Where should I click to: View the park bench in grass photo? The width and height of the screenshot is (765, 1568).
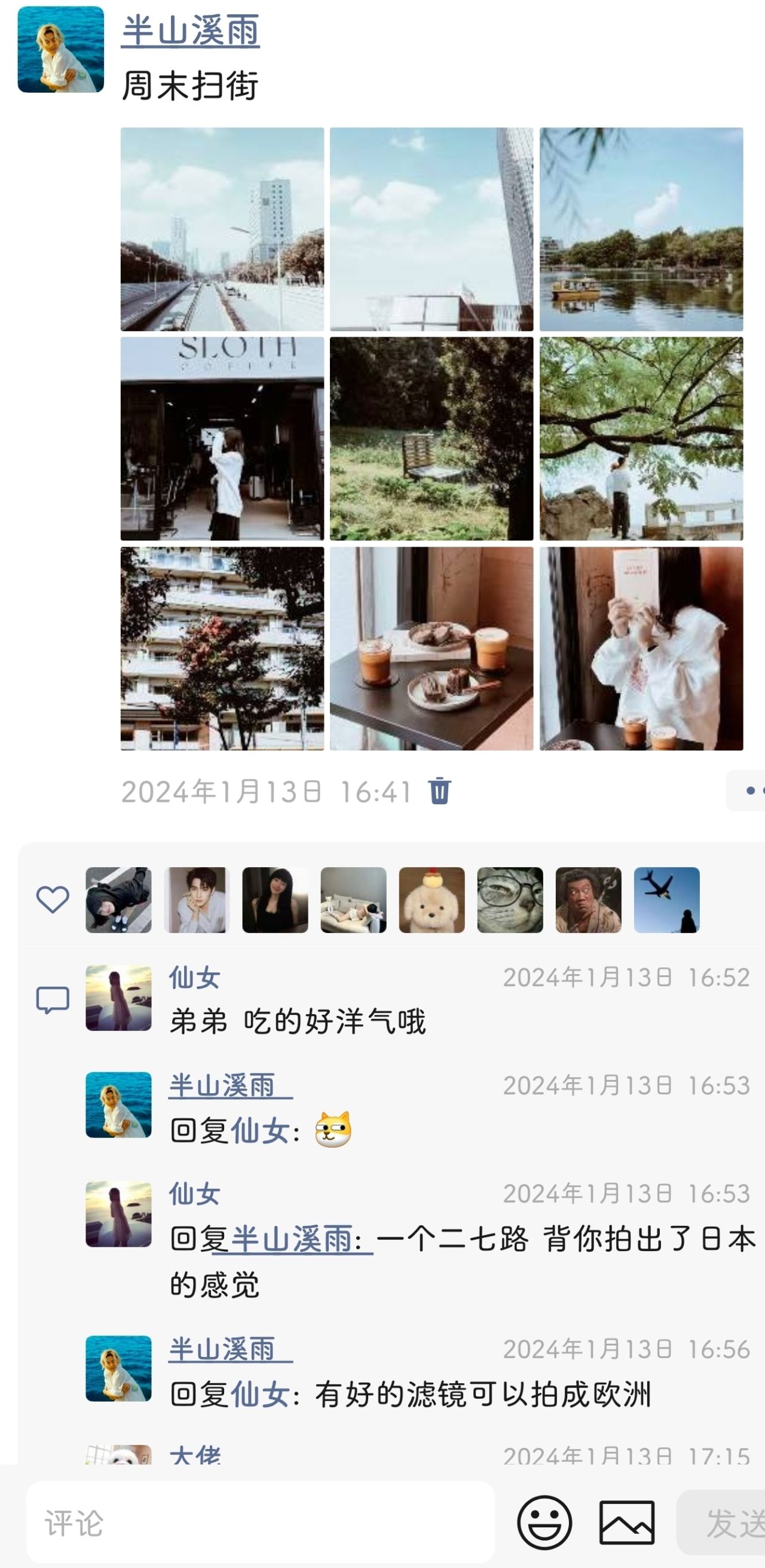tap(431, 439)
